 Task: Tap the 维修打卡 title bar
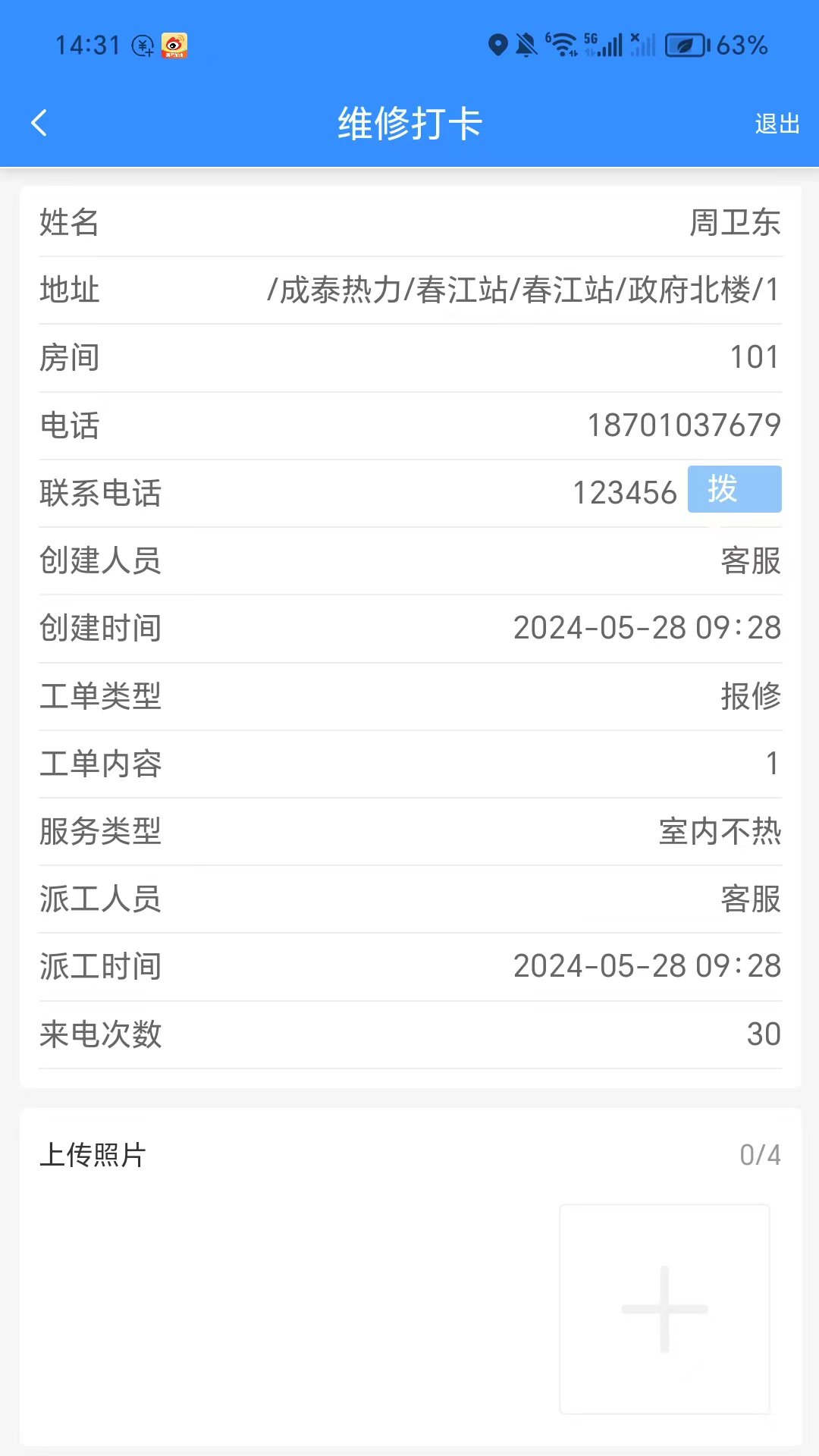(x=409, y=123)
